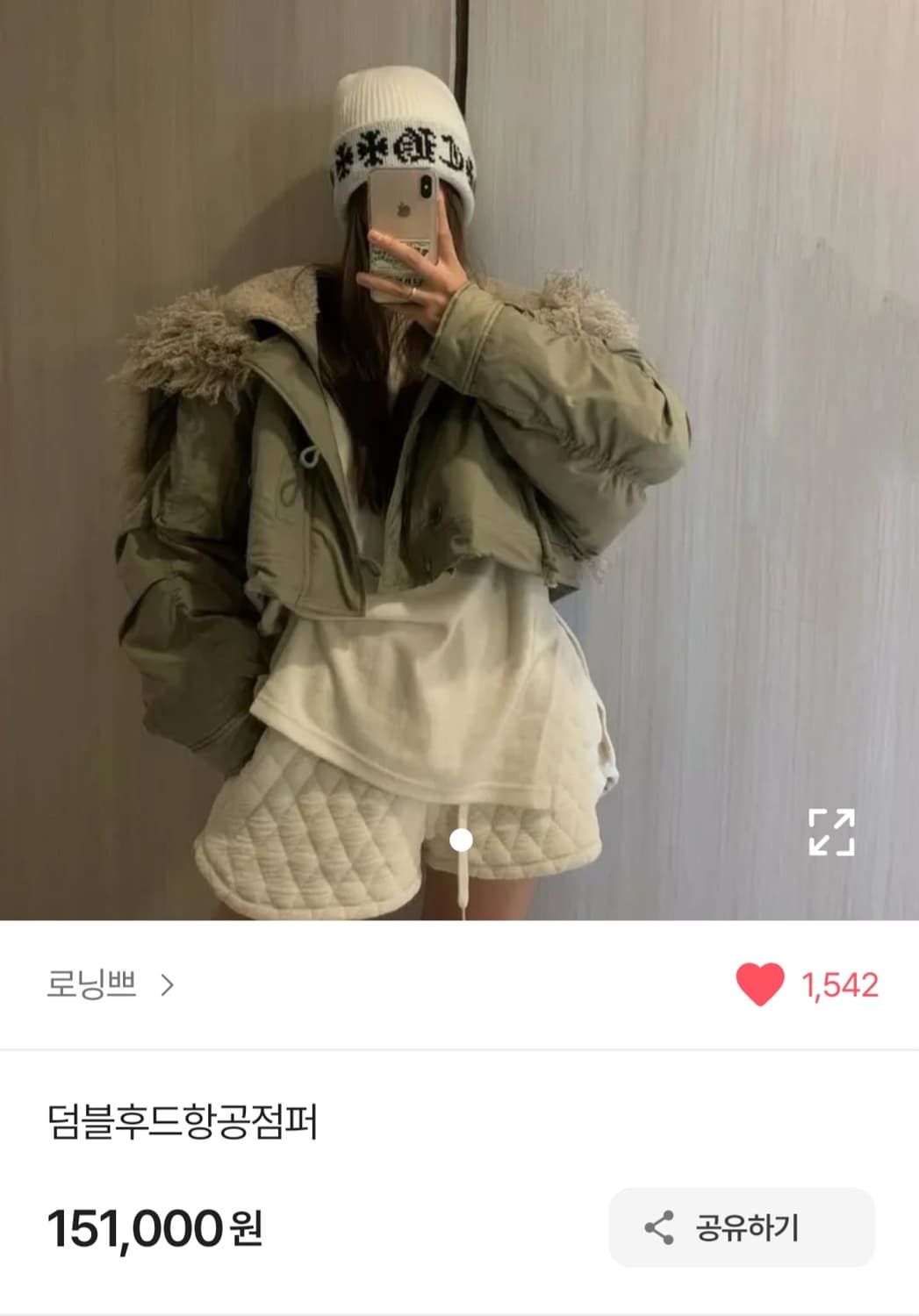Tap the white page indicator dot on the image
Screen dimensions: 919x1316
pyautogui.click(x=459, y=840)
